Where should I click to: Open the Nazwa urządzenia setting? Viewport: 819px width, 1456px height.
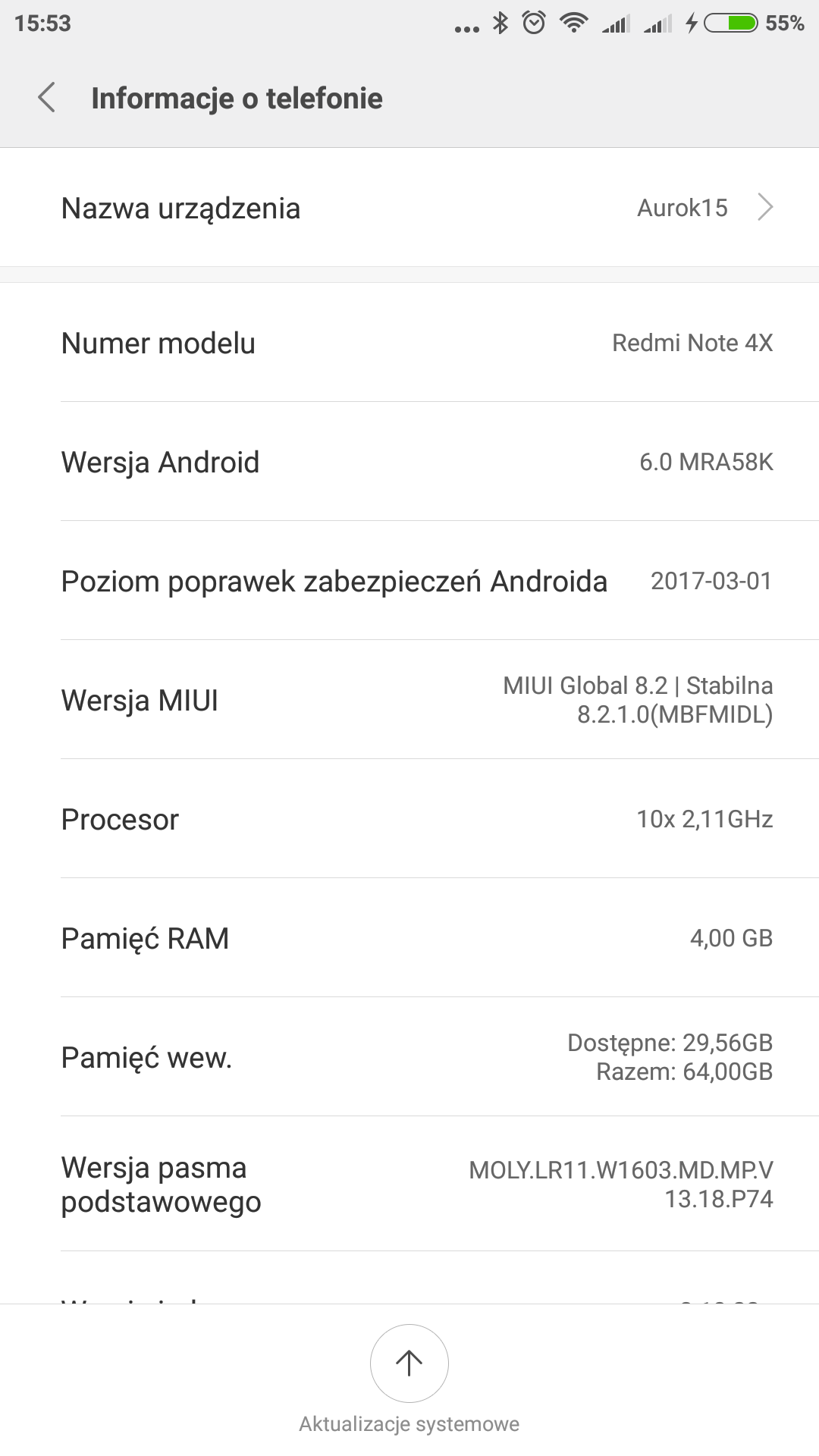pyautogui.click(x=409, y=208)
